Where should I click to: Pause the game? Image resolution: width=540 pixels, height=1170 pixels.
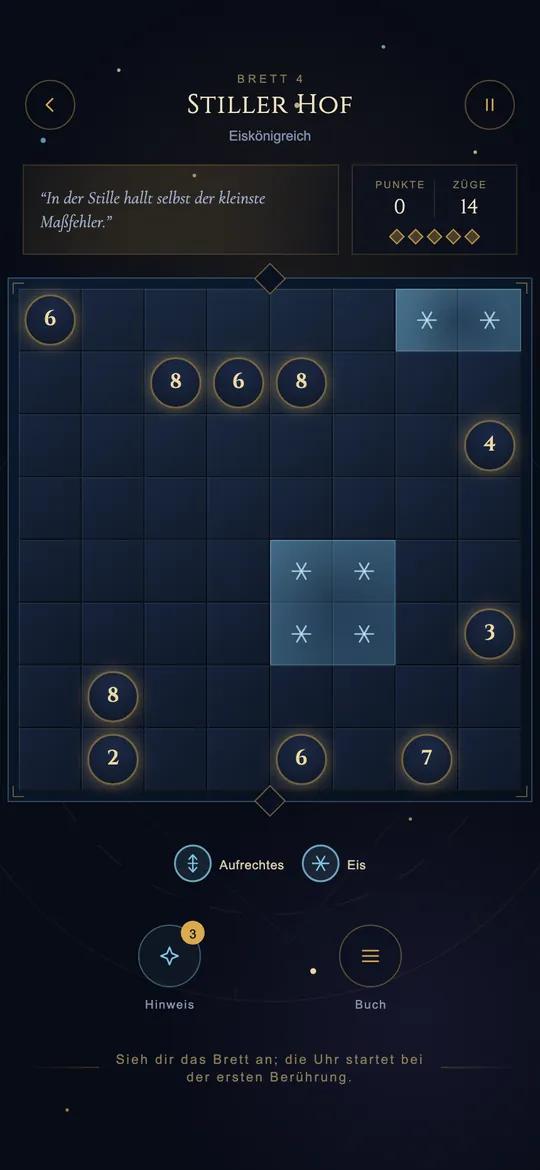pyautogui.click(x=489, y=105)
